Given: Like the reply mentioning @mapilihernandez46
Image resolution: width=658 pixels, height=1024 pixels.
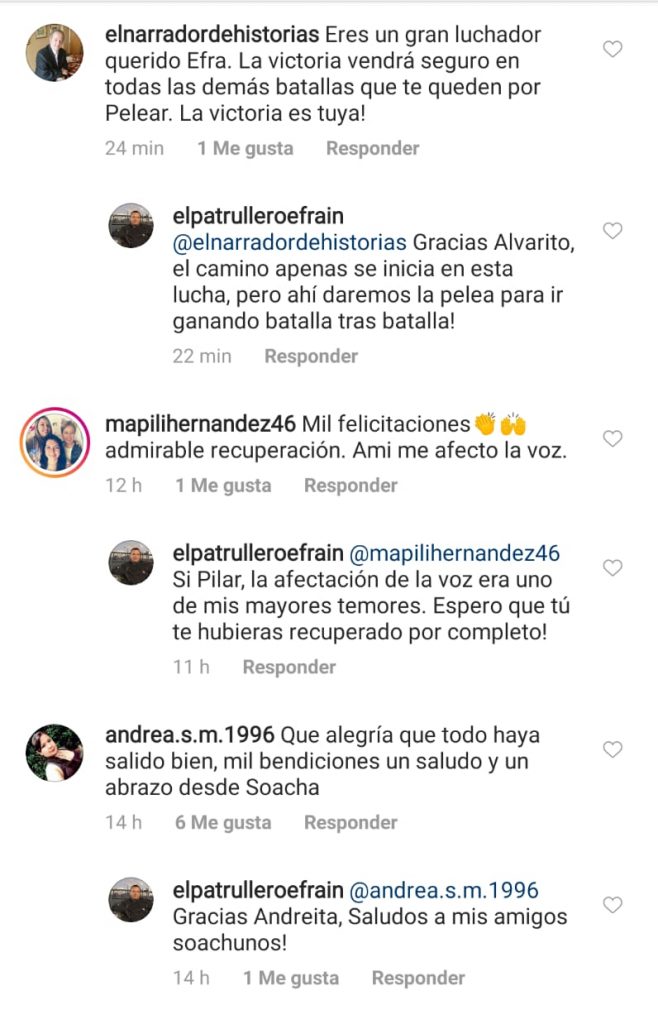Looking at the screenshot, I should pos(613,568).
